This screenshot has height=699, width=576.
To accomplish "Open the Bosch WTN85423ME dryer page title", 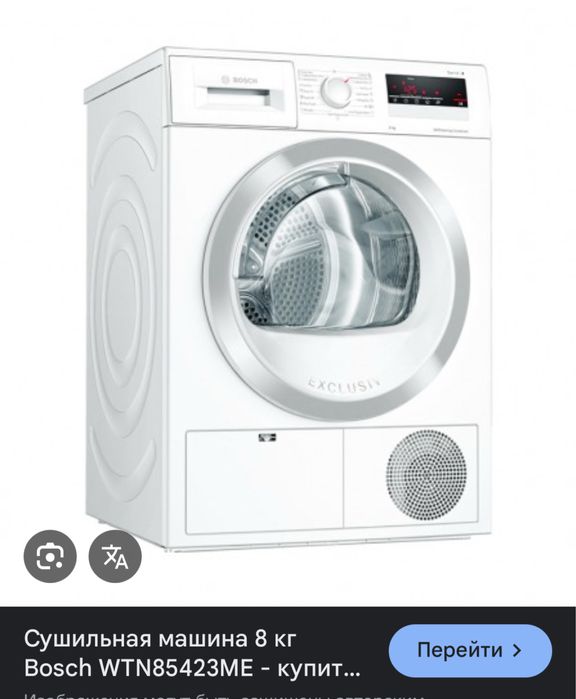I will pos(192,653).
